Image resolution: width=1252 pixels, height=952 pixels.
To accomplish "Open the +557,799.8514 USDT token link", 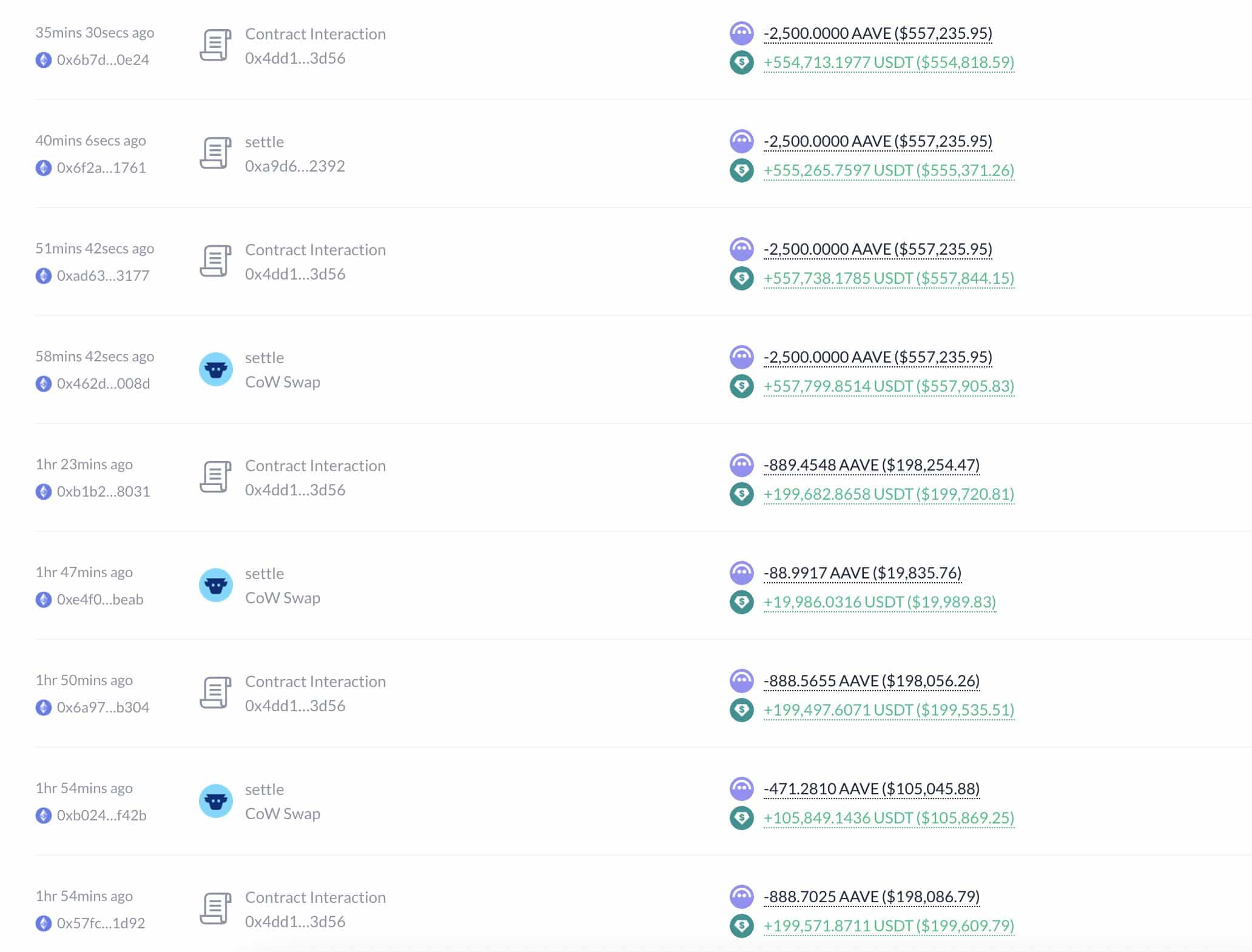I will coord(888,386).
